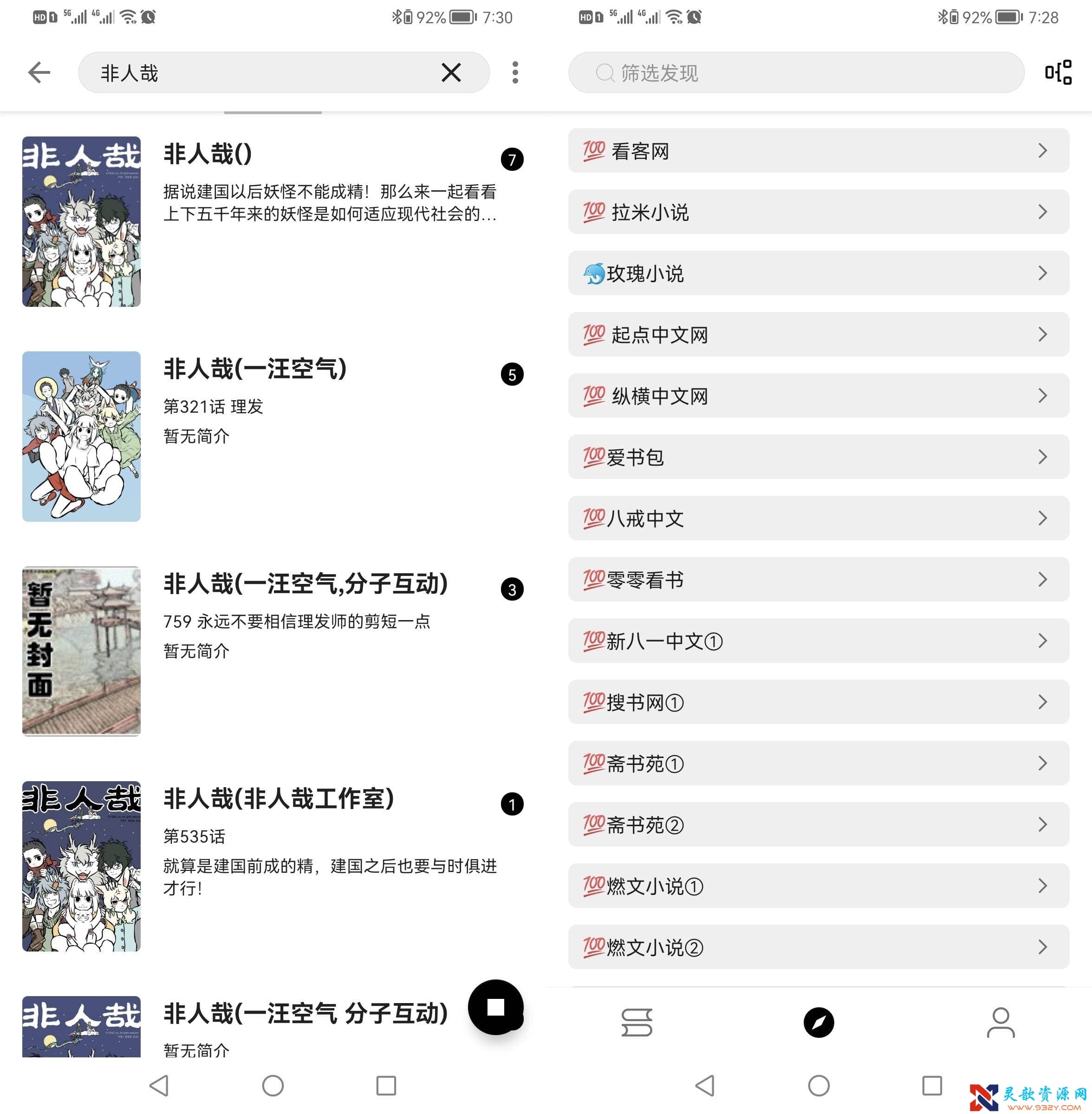Expand the 搜书网① source

[819, 702]
